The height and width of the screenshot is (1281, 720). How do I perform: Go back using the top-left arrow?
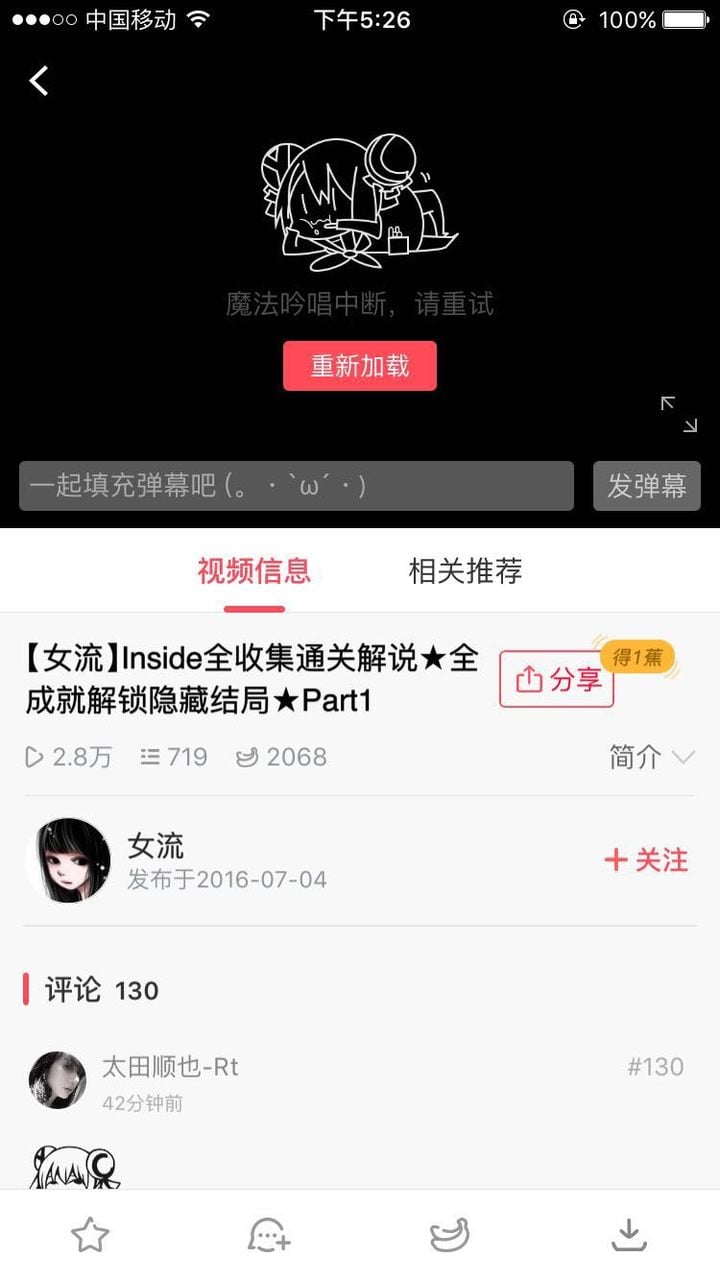pos(39,81)
